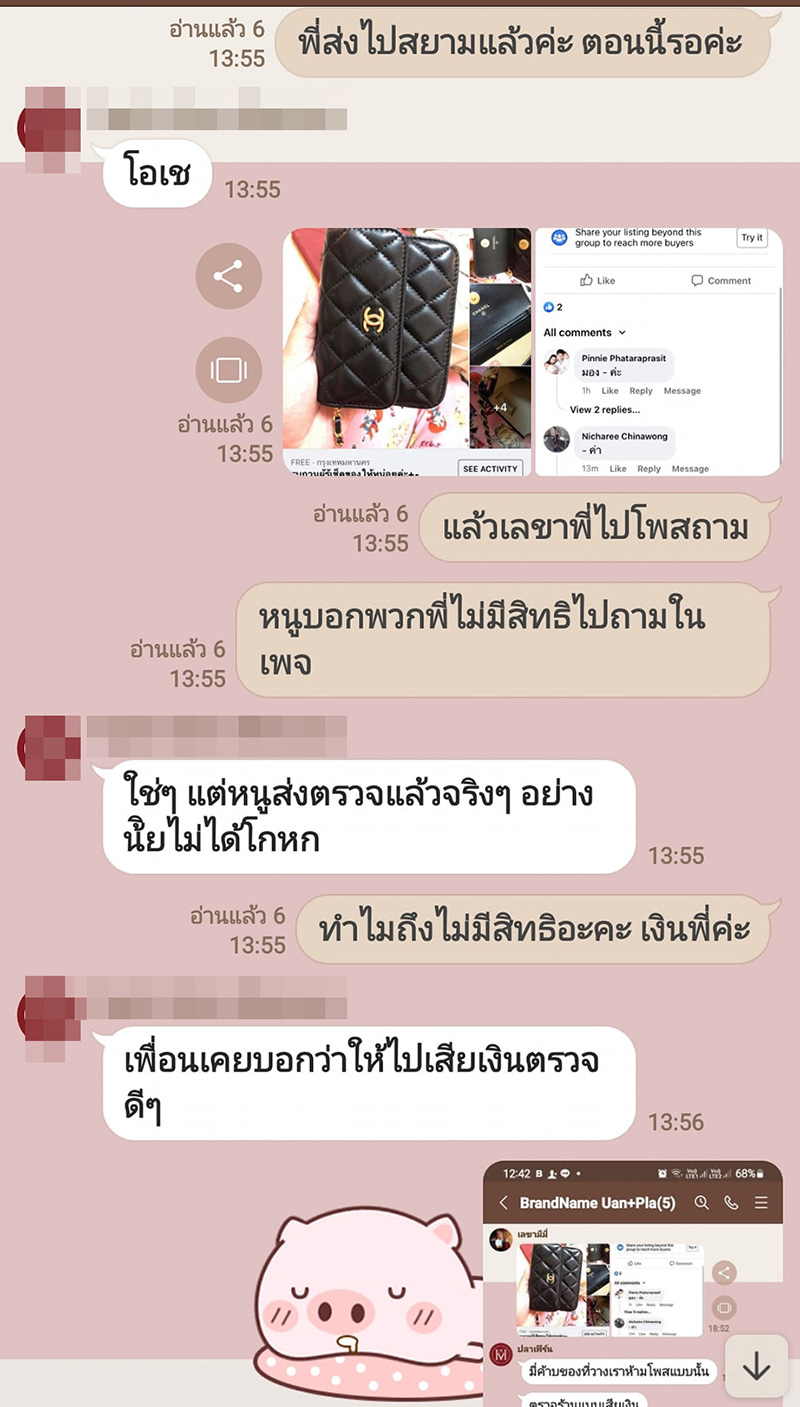This screenshot has height=1407, width=800.
Task: Click the thumbs-up Like icon on the post
Action: pos(585,280)
